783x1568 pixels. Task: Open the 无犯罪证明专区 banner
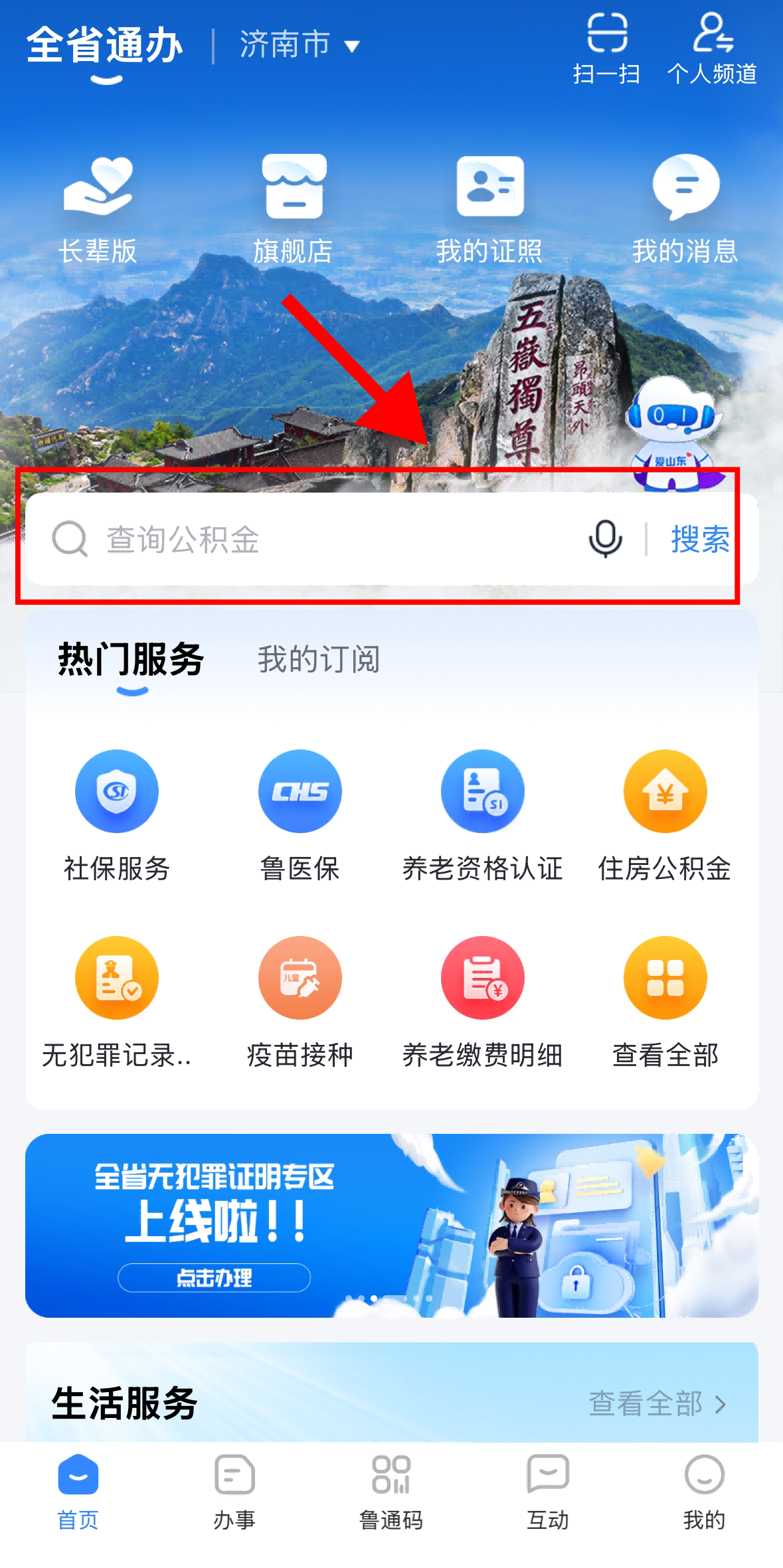point(392,1225)
